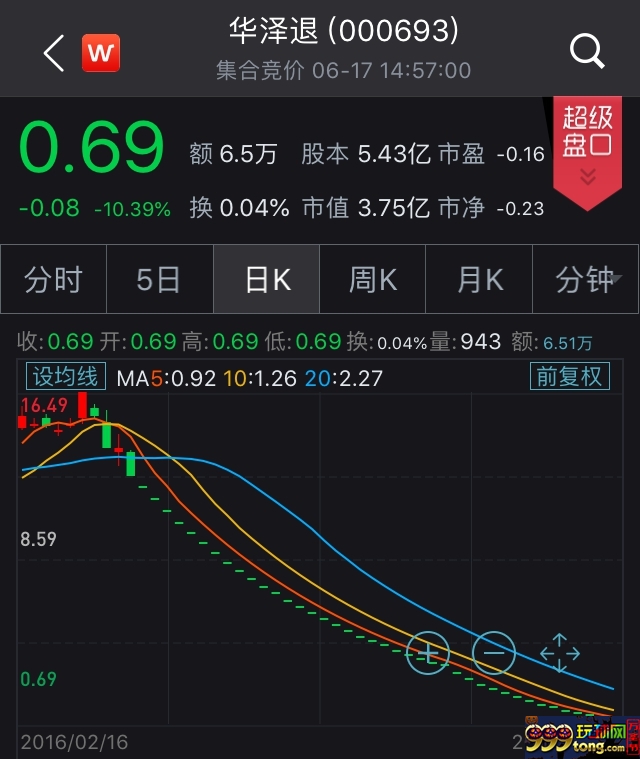This screenshot has height=759, width=640.
Task: Open the 分钟 interval dropdown
Action: [587, 280]
